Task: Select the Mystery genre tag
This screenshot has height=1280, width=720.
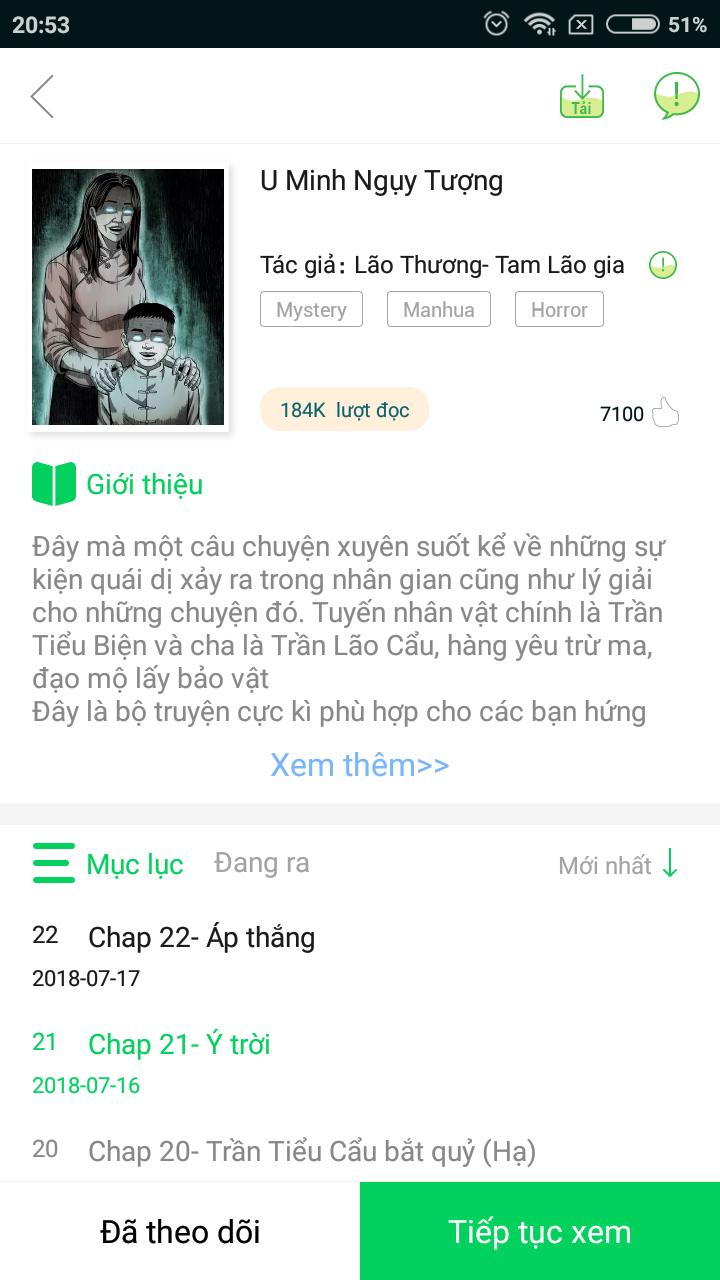Action: [310, 309]
